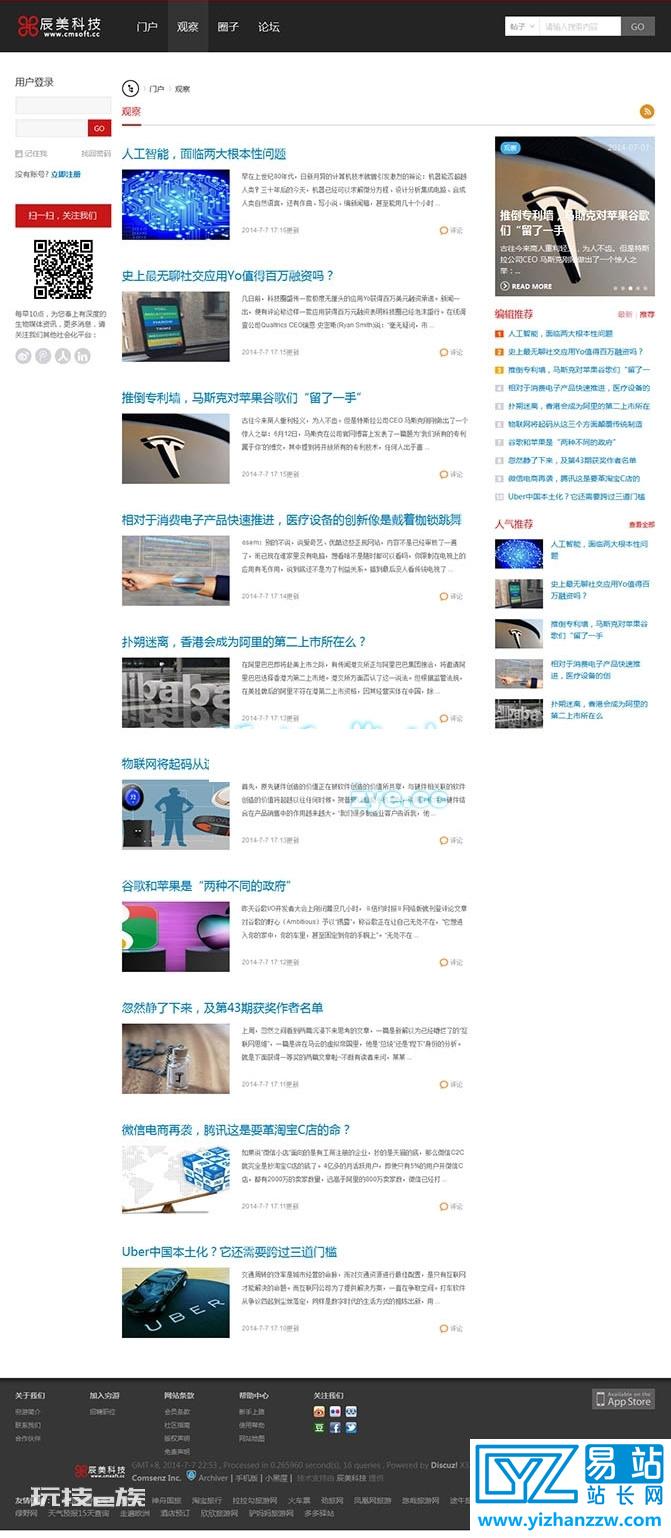Open the 门户 navigation item
The image size is (671, 1538).
tap(147, 27)
